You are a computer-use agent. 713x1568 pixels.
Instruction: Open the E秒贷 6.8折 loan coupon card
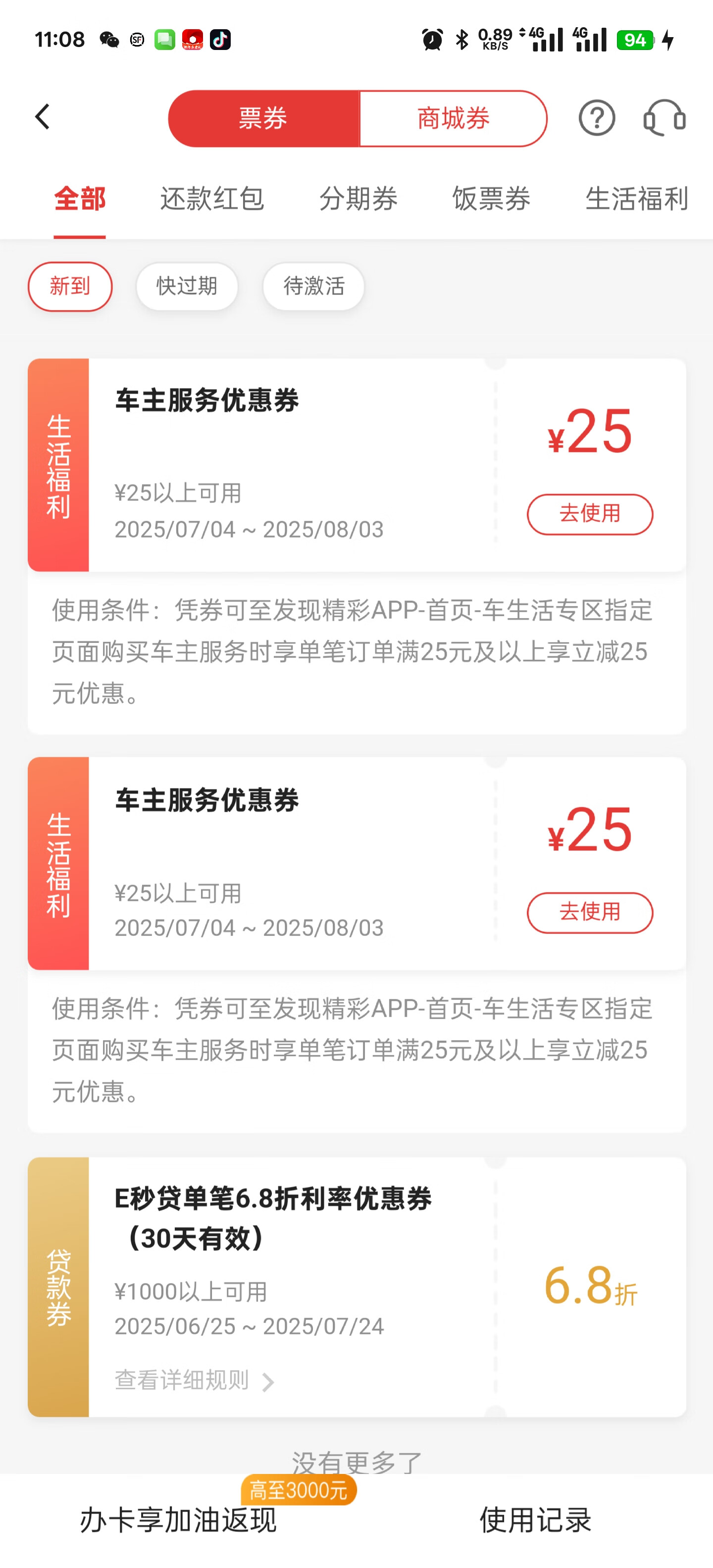357,1287
